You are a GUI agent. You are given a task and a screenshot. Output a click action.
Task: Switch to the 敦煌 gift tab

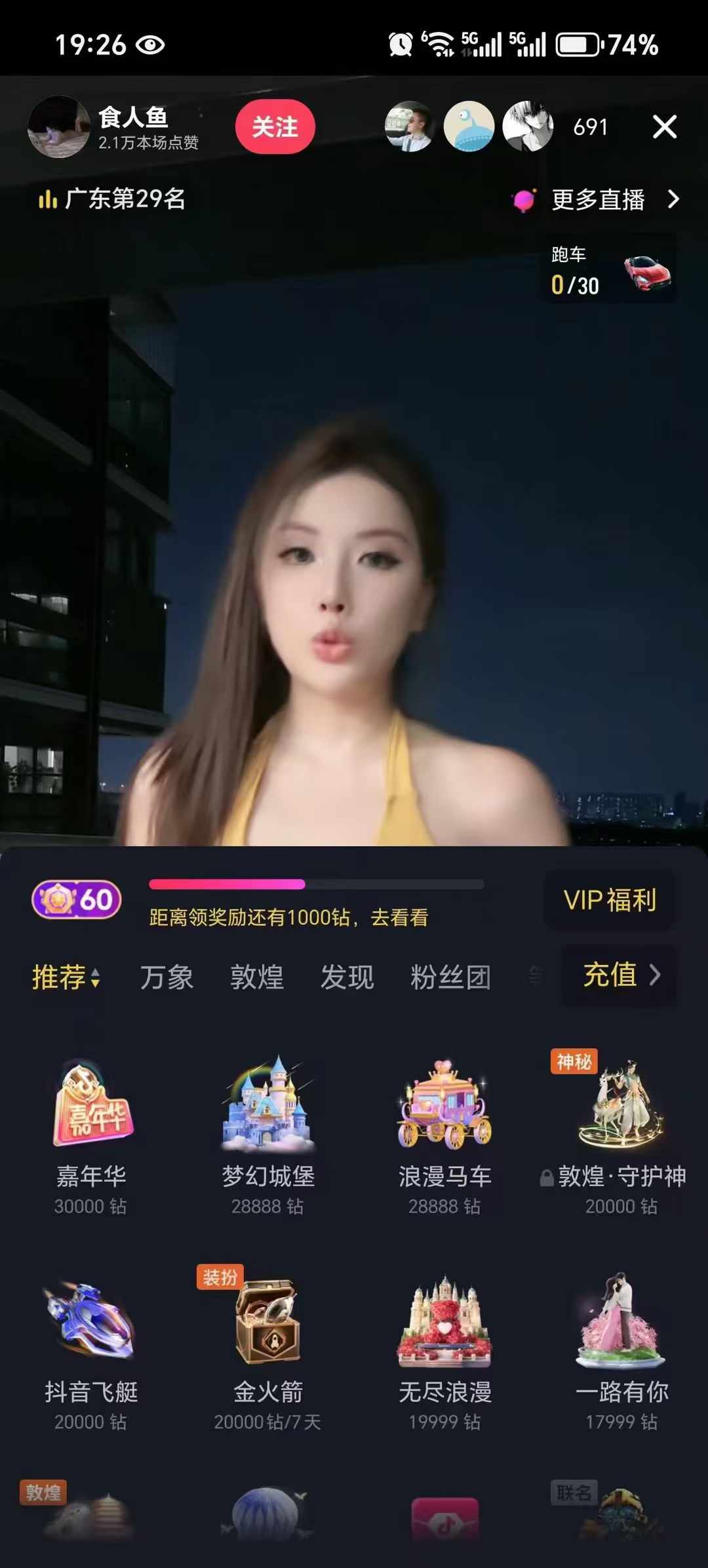(x=257, y=977)
